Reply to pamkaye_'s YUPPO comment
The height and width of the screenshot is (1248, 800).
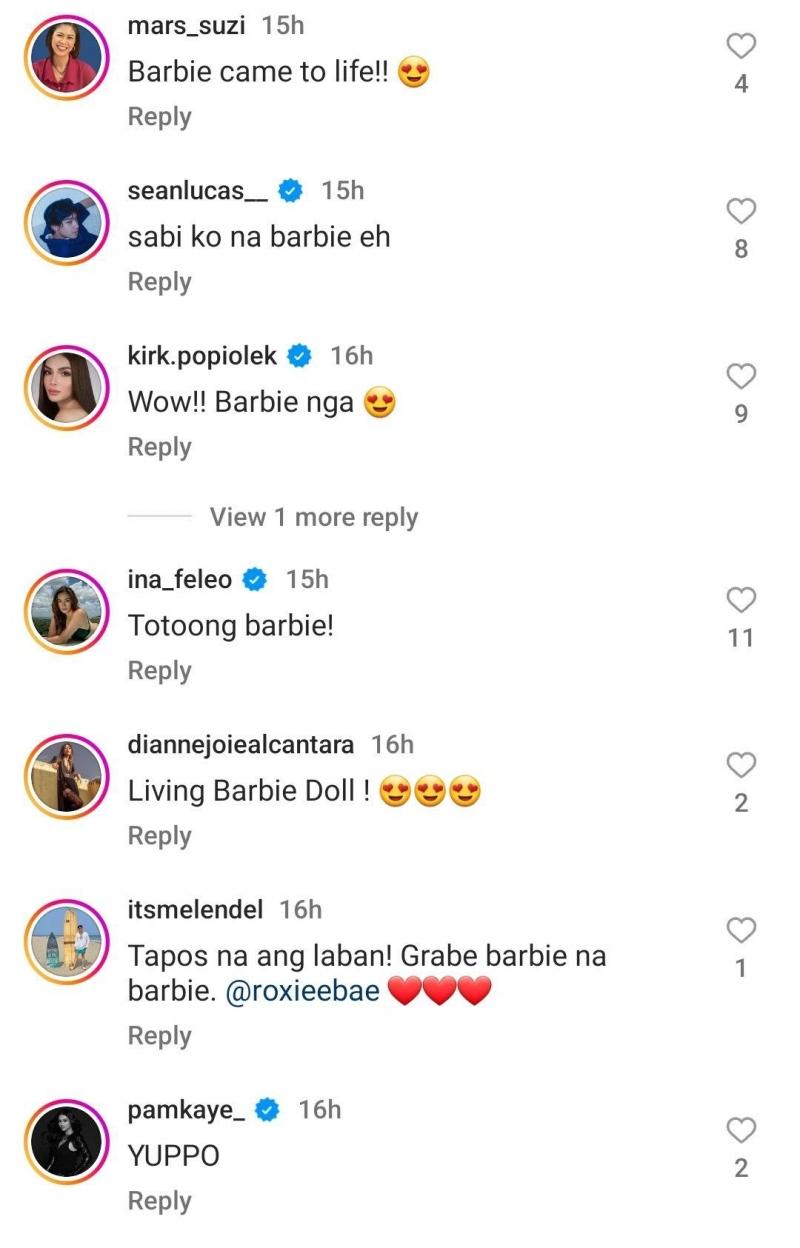(x=159, y=1201)
